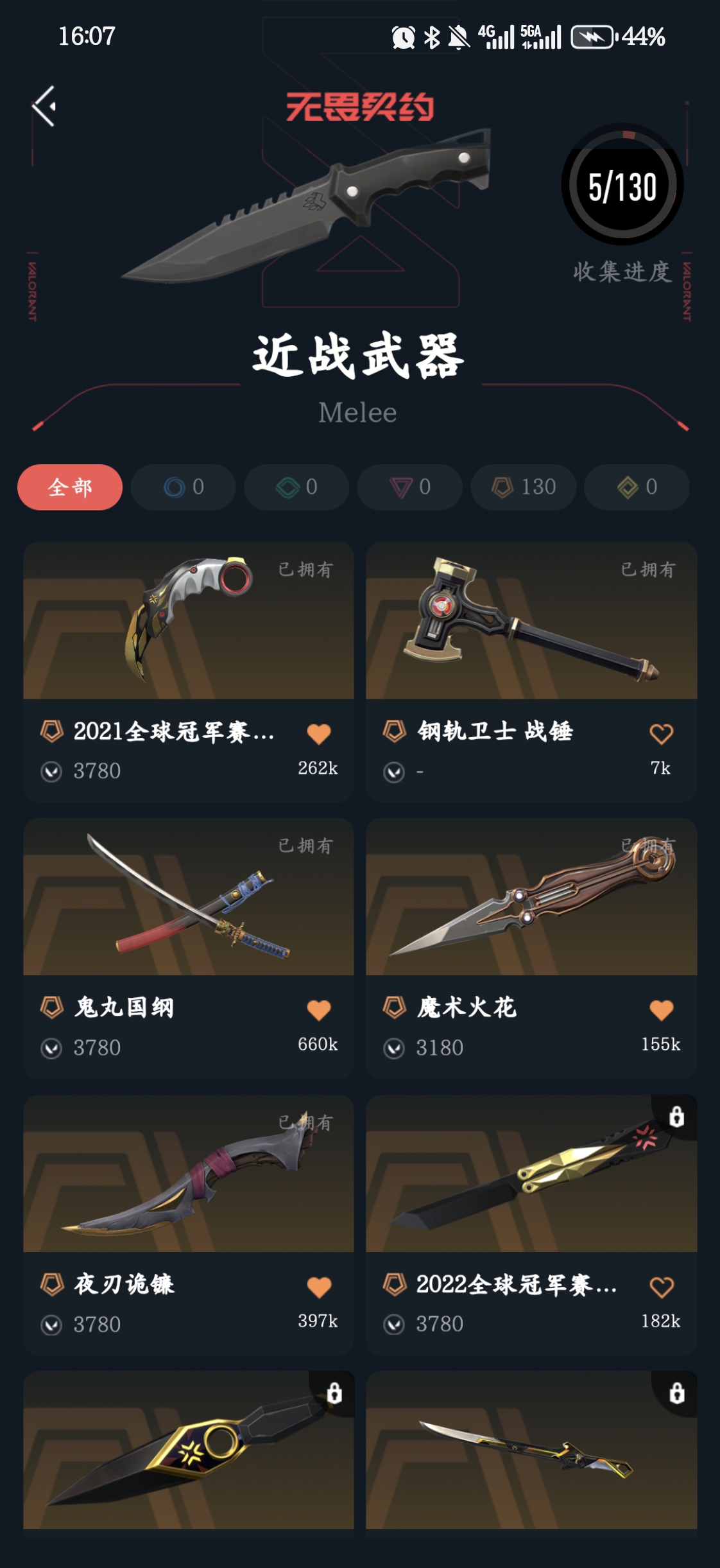Like the 钢轨卫士 战锤 skin
This screenshot has height=1568, width=720.
tap(661, 734)
